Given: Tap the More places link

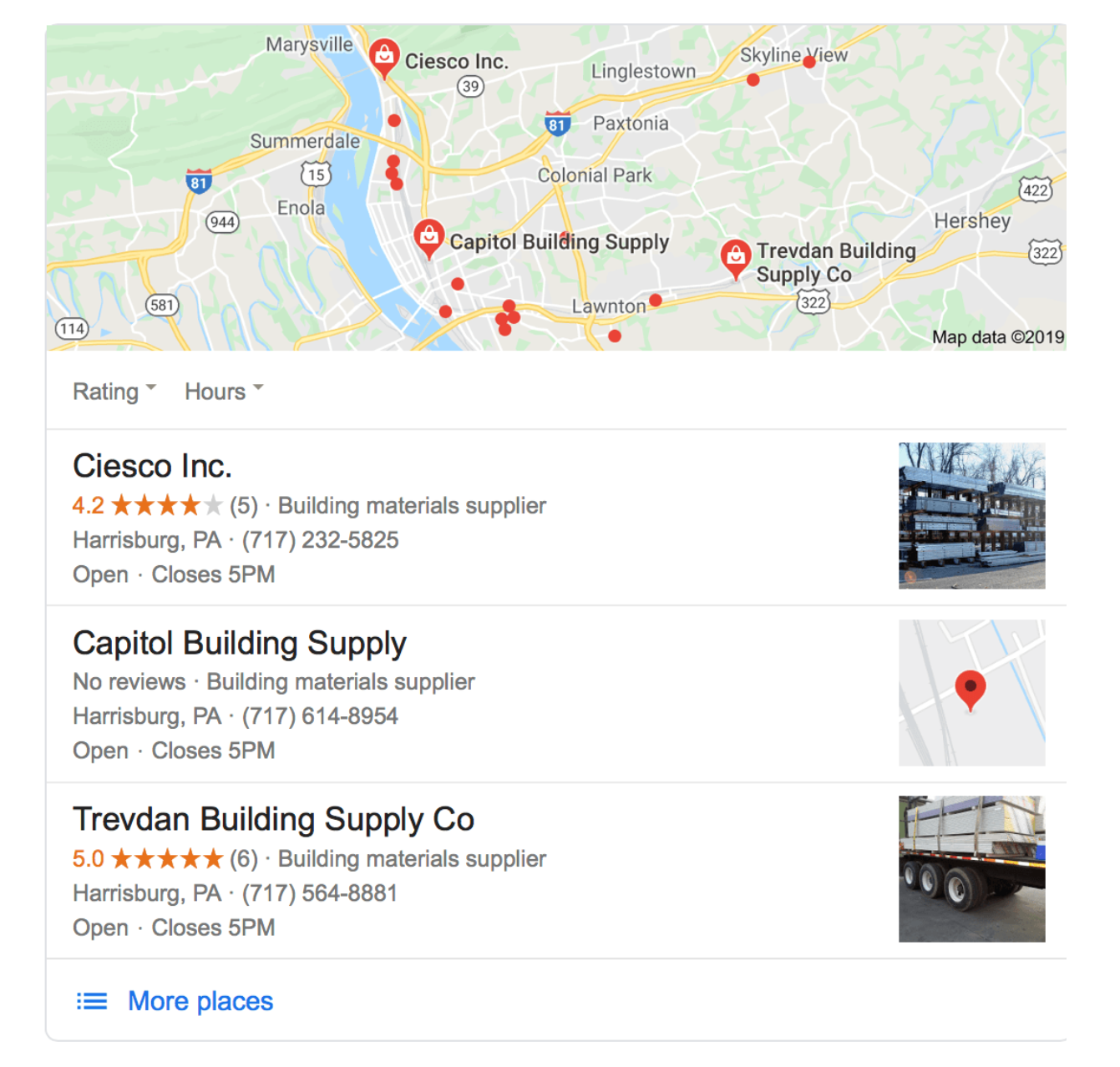Looking at the screenshot, I should tap(200, 1001).
